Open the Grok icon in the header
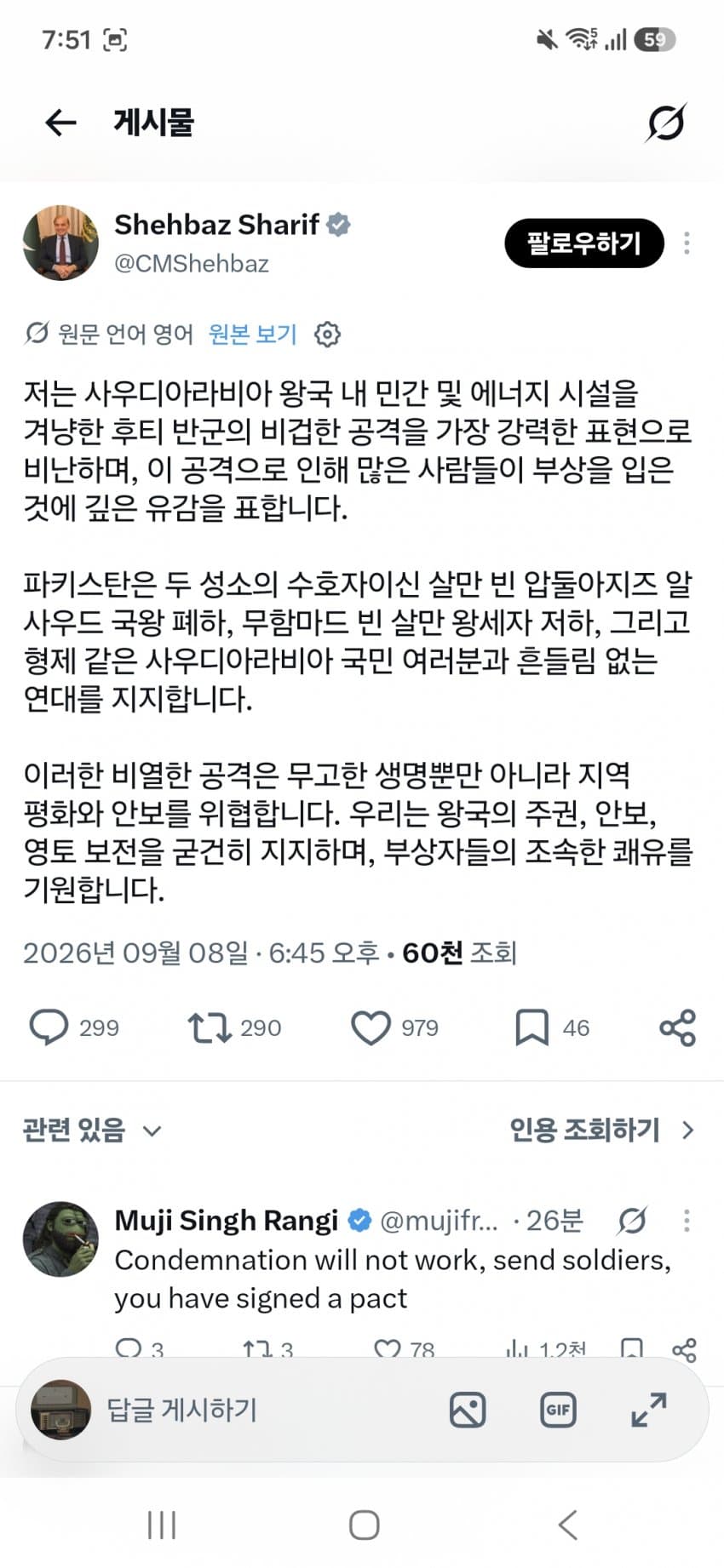Image resolution: width=724 pixels, height=1568 pixels. pyautogui.click(x=665, y=123)
